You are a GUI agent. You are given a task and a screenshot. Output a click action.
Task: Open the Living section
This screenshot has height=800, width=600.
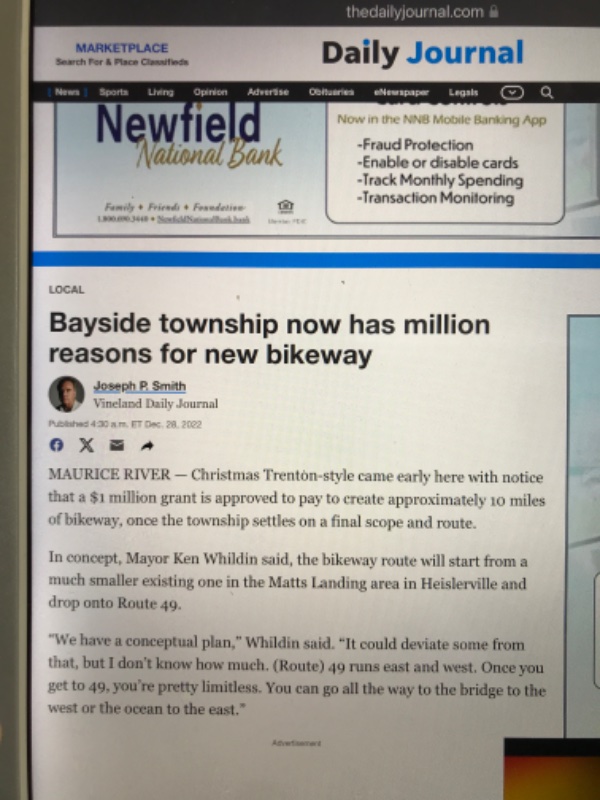(160, 92)
